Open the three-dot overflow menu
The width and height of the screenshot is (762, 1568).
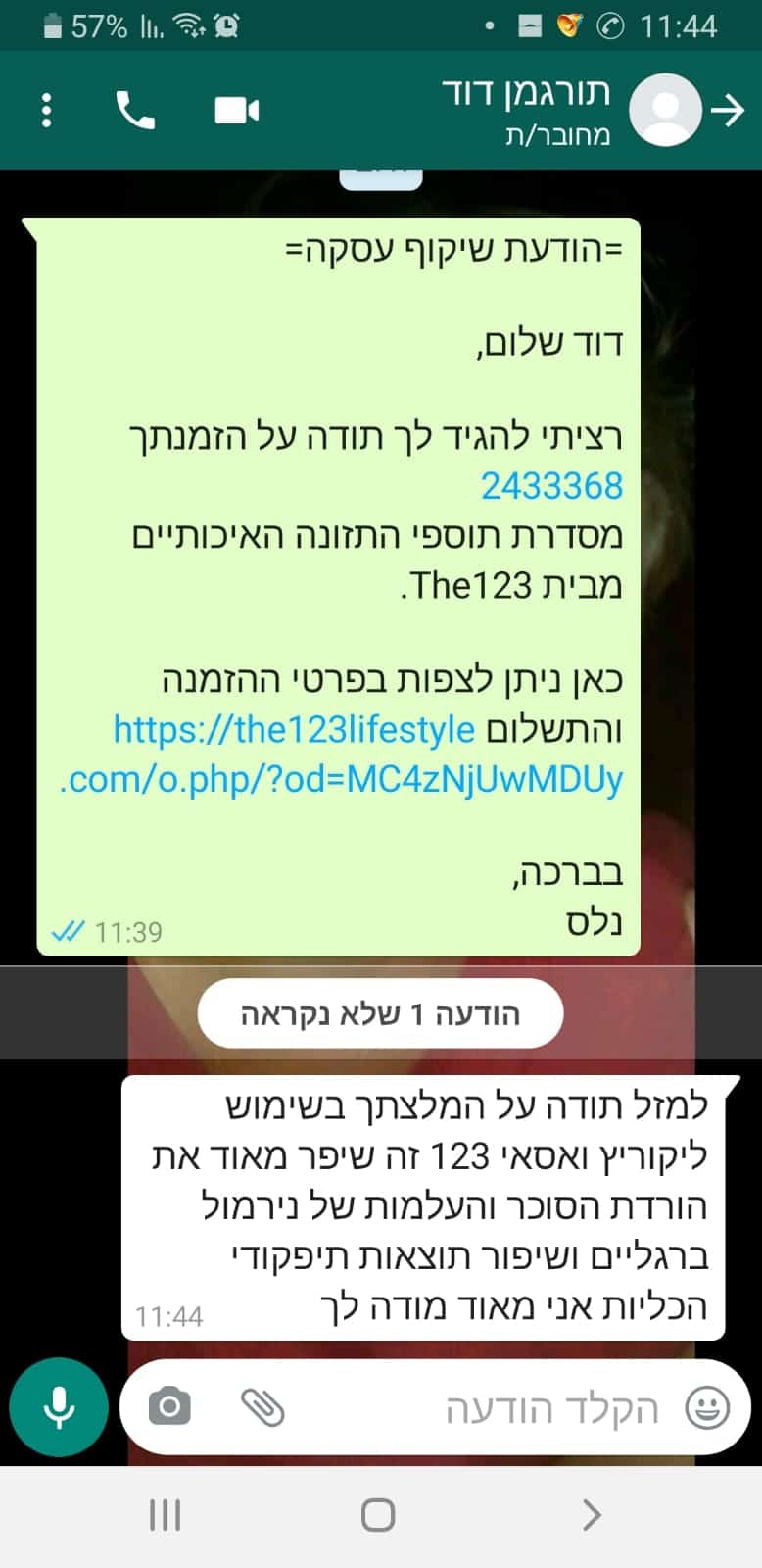46,111
